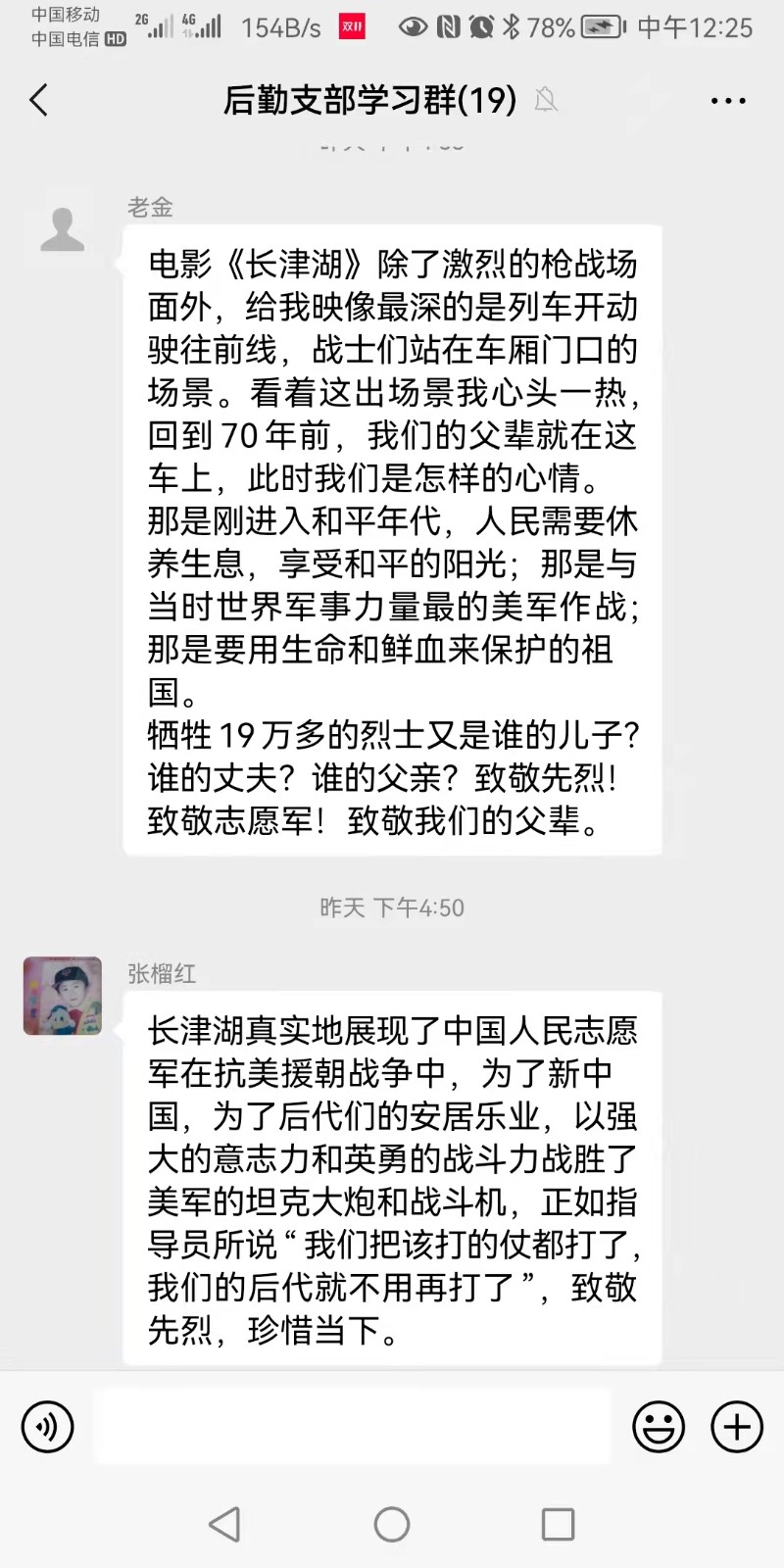Tap the system home button
Viewport: 784px width, 1568px height.
(x=392, y=1524)
